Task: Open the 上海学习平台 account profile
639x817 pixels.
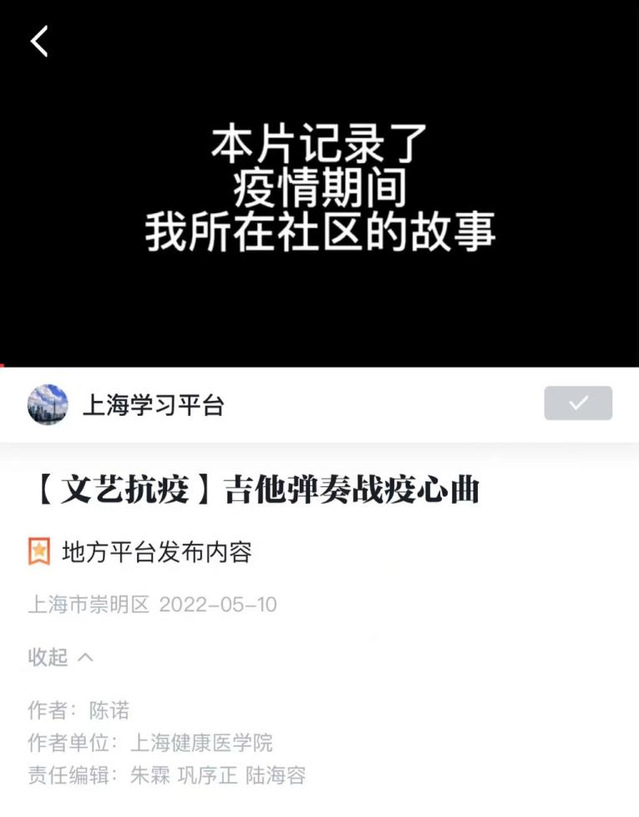Action: (x=150, y=405)
